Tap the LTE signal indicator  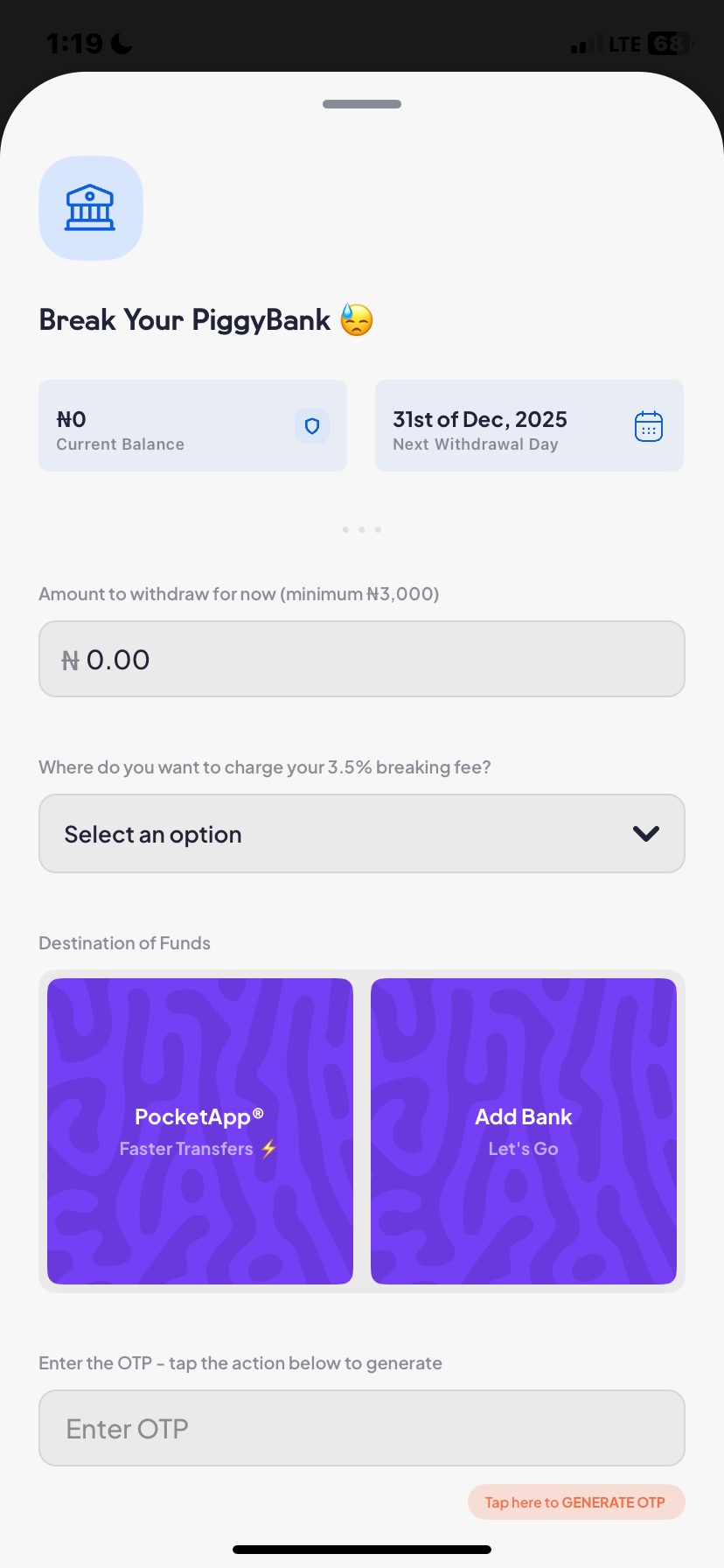click(x=623, y=43)
